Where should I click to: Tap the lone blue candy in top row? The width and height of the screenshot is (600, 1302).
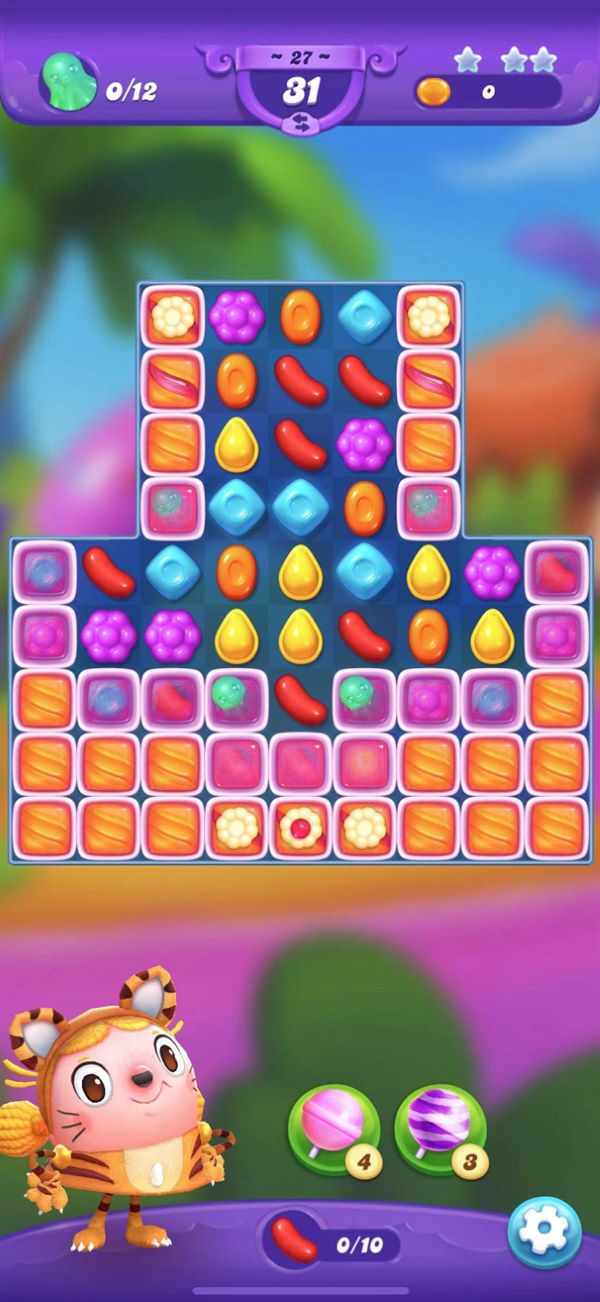[x=364, y=317]
